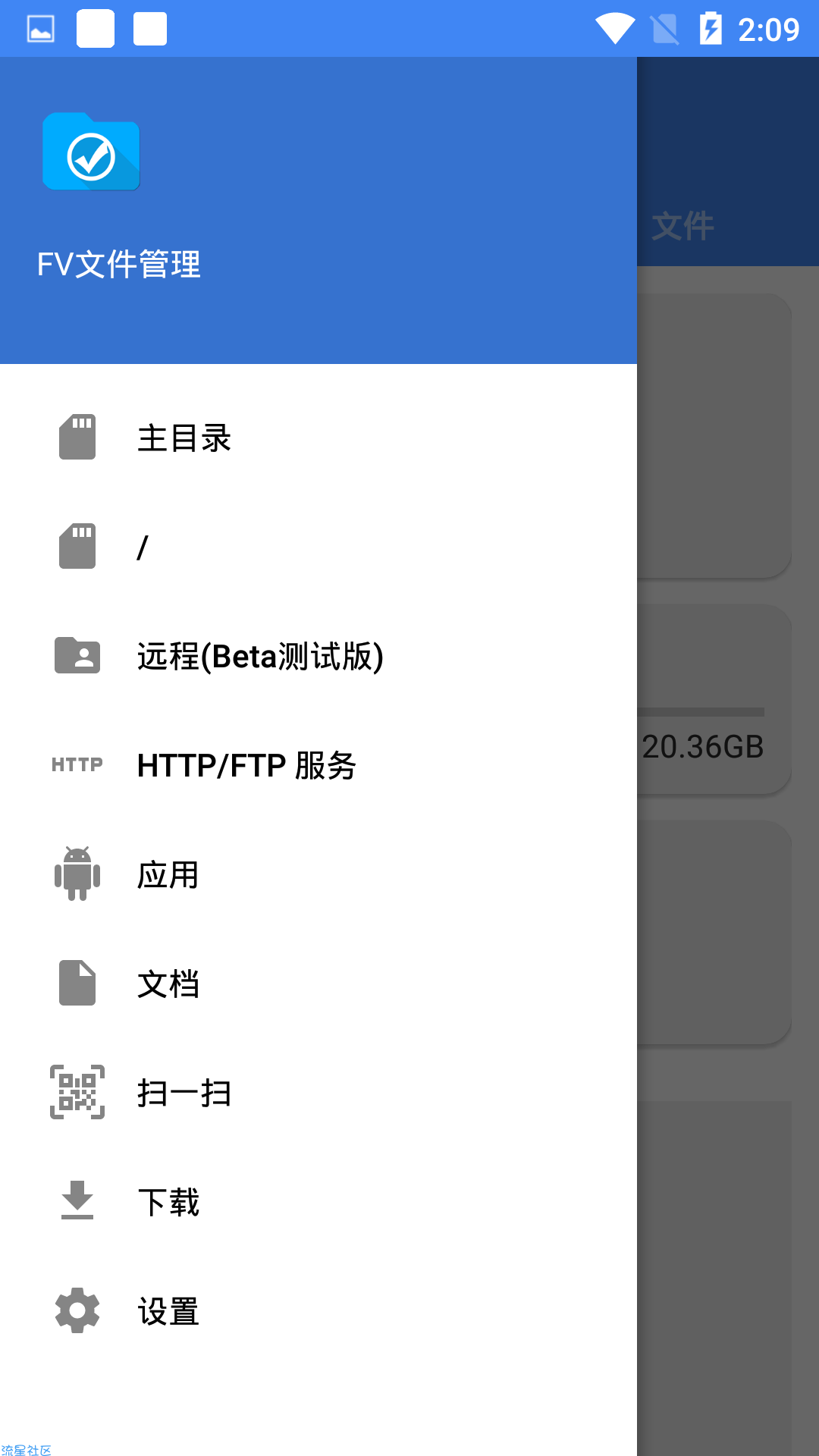Select 文档 from the menu

point(318,984)
